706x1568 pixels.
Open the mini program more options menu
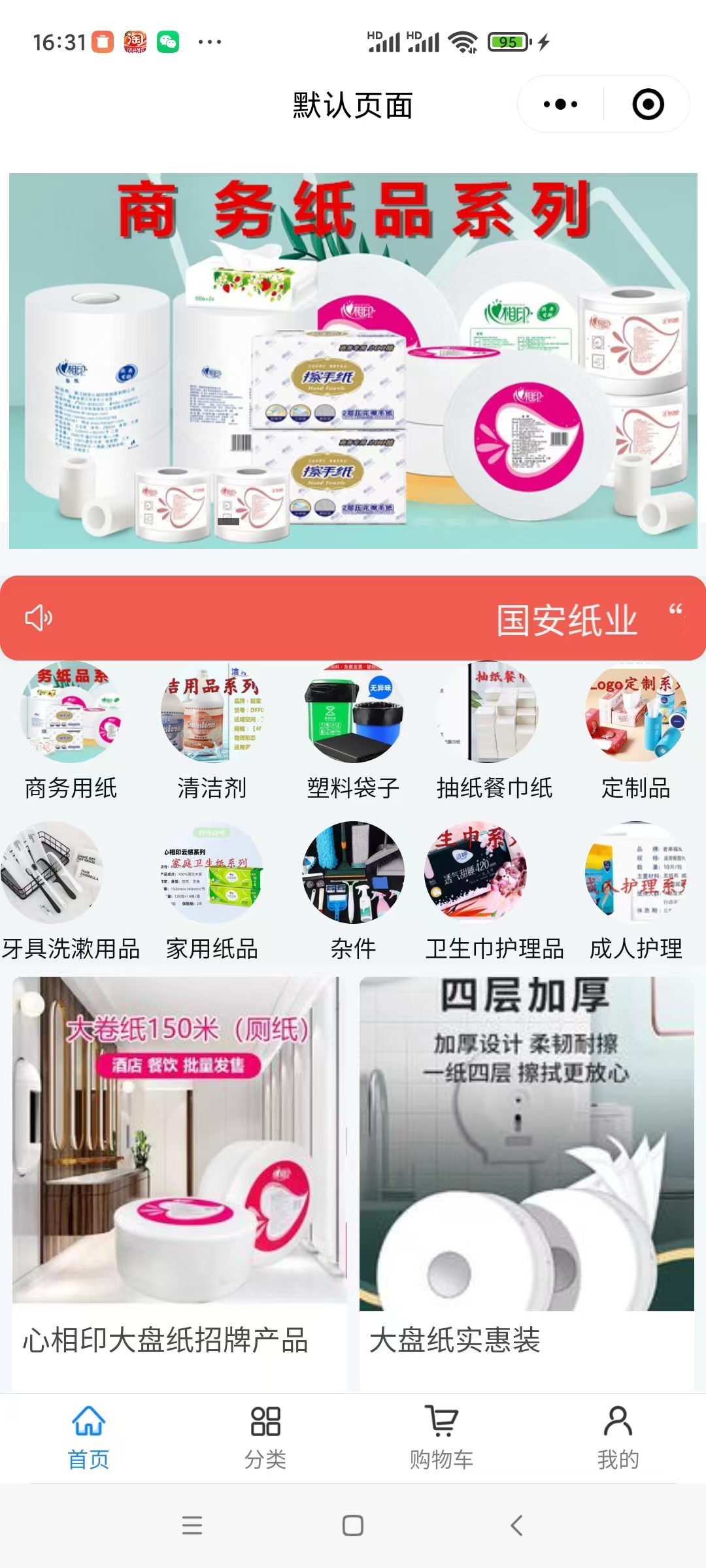coord(561,105)
